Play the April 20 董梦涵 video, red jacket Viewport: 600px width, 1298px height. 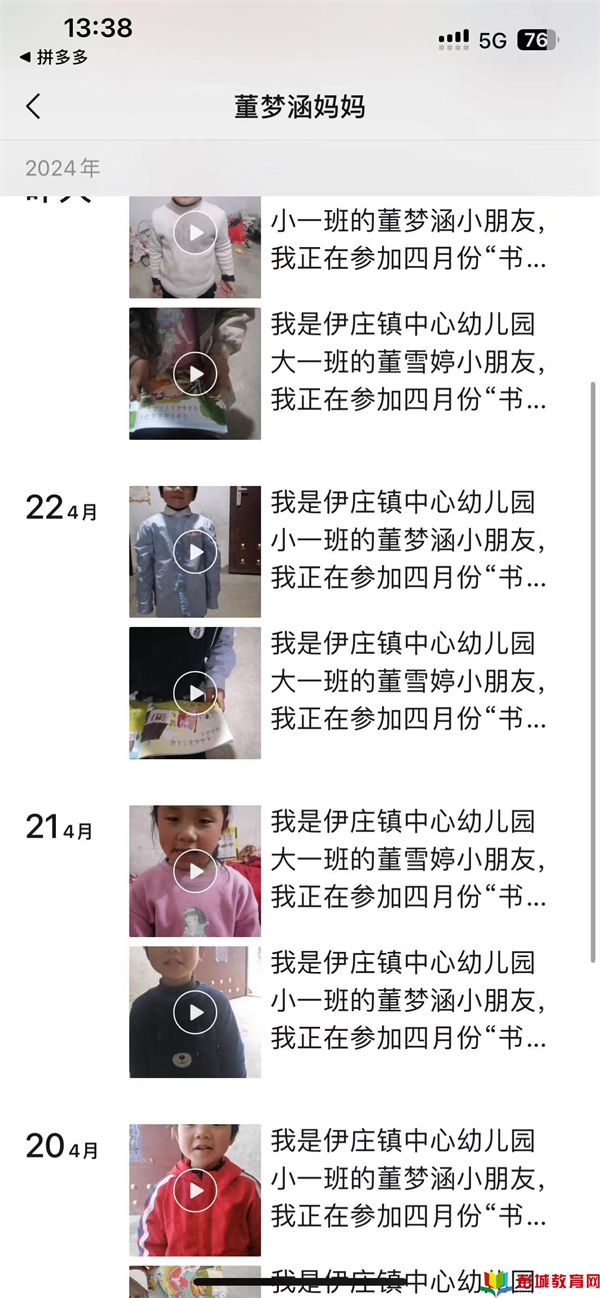pyautogui.click(x=195, y=1190)
